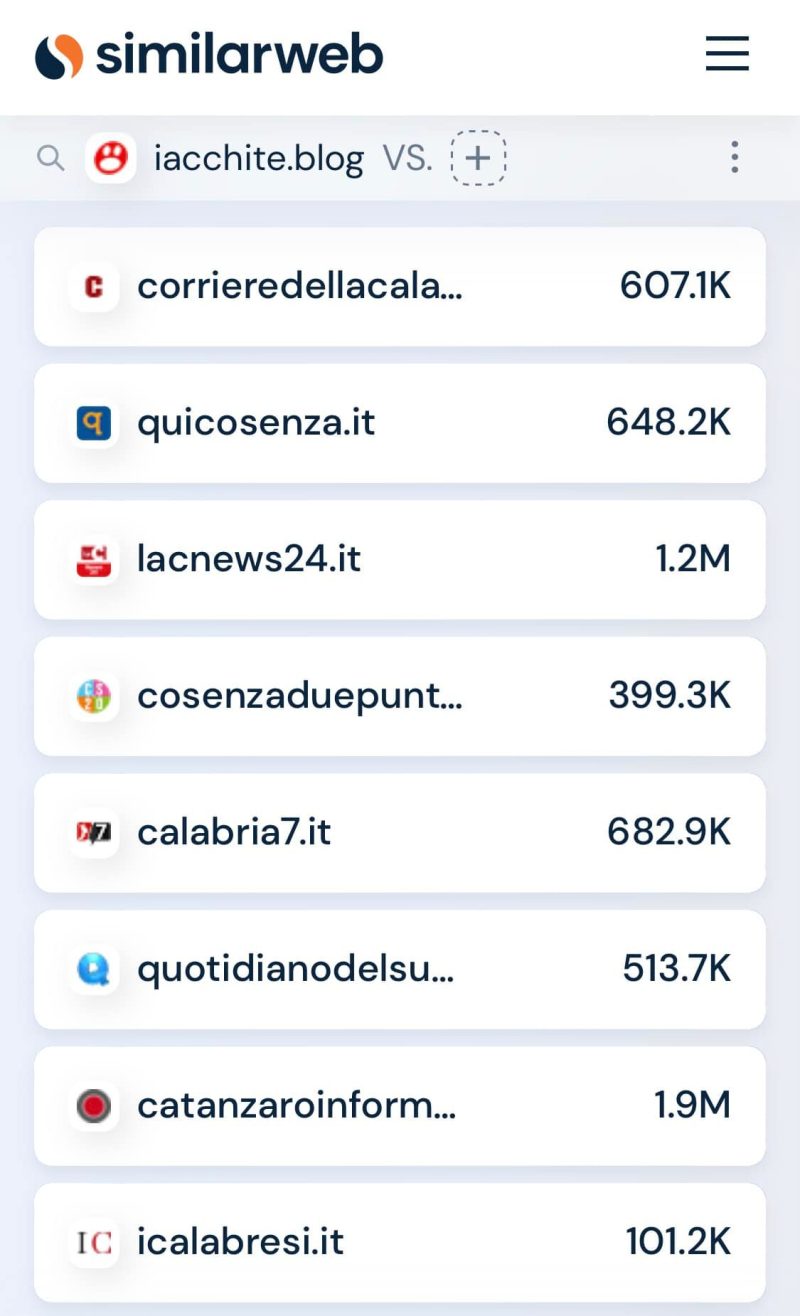View the catanzaroinform… entry

400,1106
